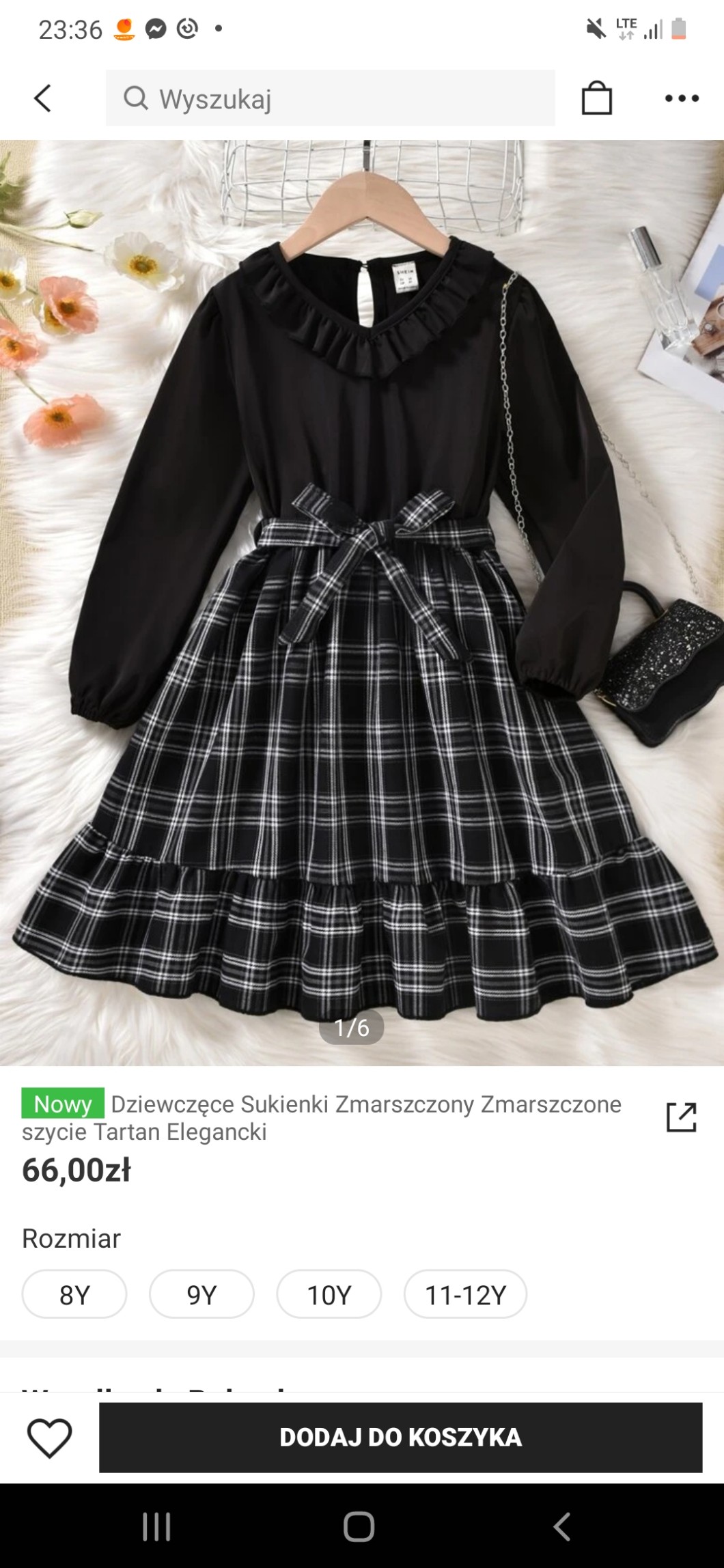Screen dimensions: 724x1568
Task: Open the three-dot overflow menu
Action: click(x=682, y=98)
